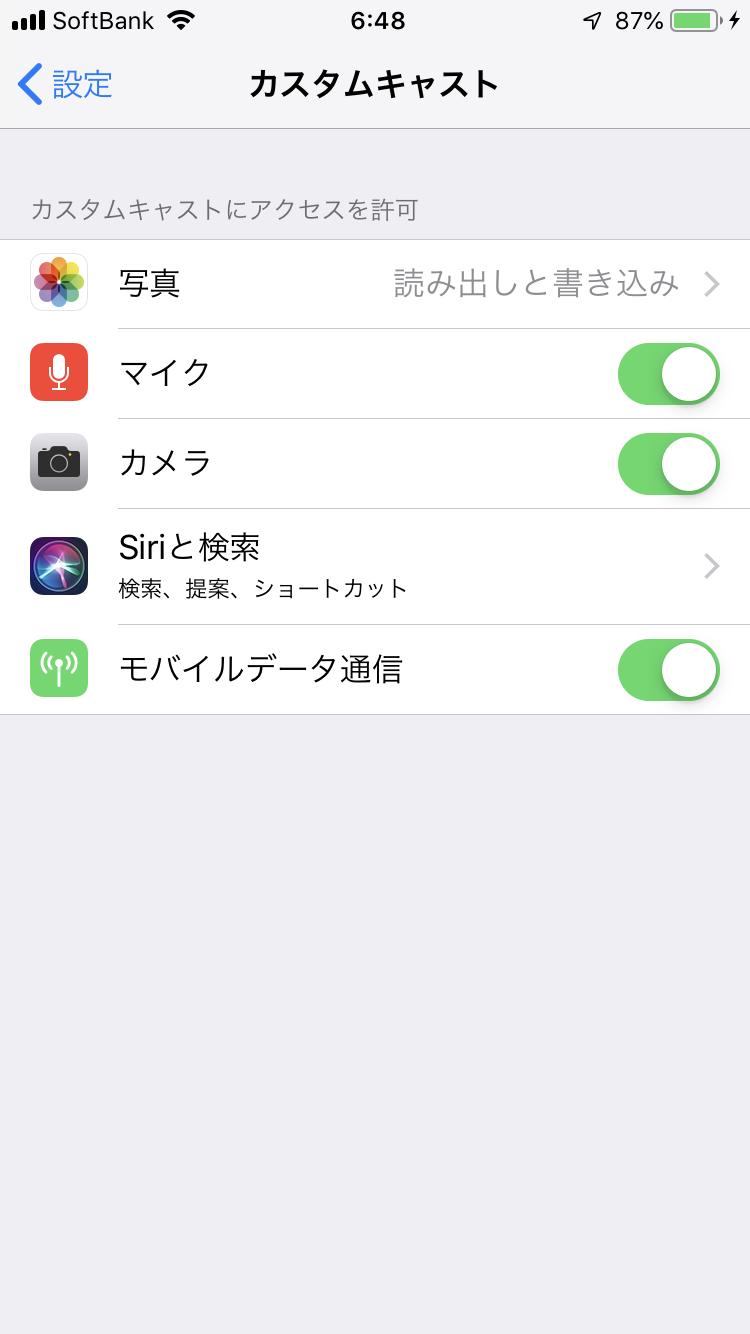
Task: Turn off マイク access
Action: coord(668,374)
